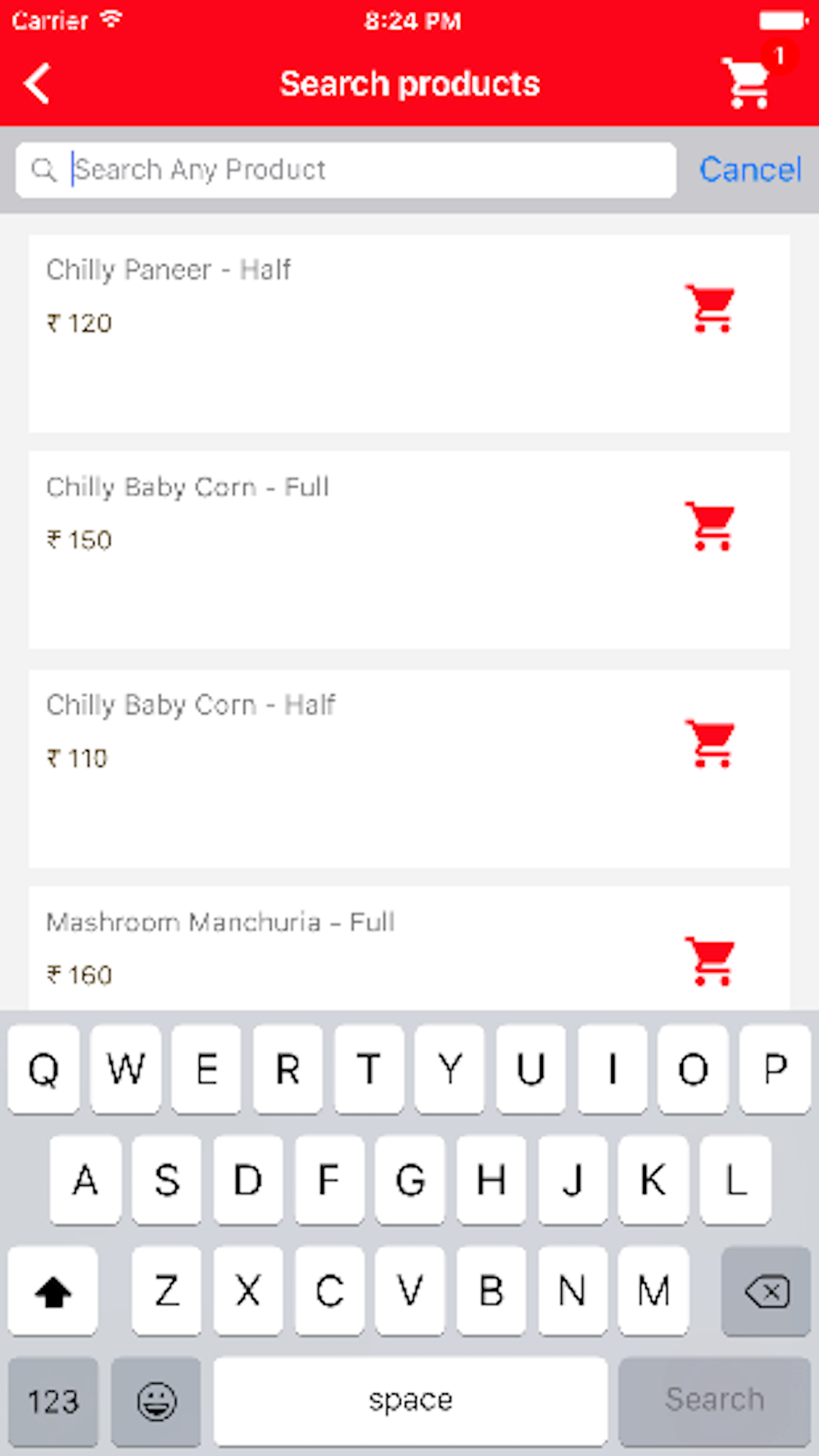The height and width of the screenshot is (1456, 819).
Task: Open the shopping cart in header
Action: tap(746, 82)
